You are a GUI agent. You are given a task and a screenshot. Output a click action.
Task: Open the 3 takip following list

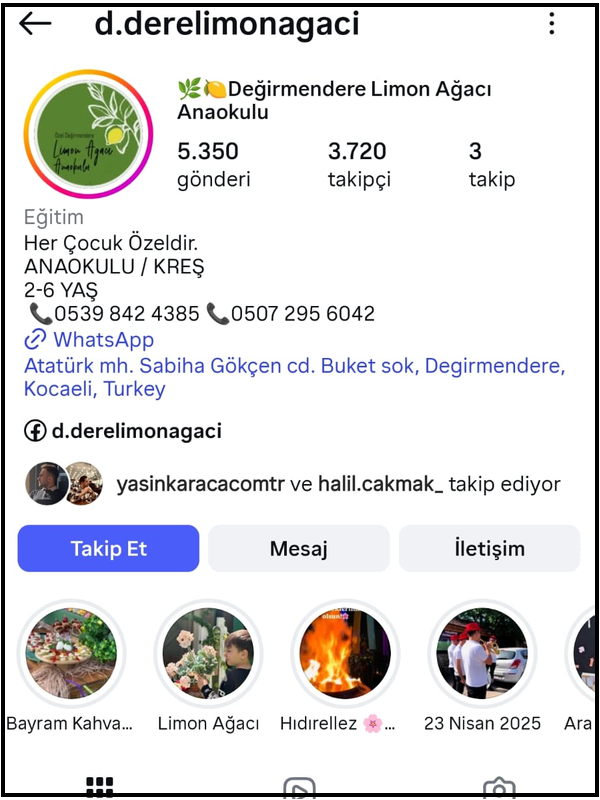point(491,164)
